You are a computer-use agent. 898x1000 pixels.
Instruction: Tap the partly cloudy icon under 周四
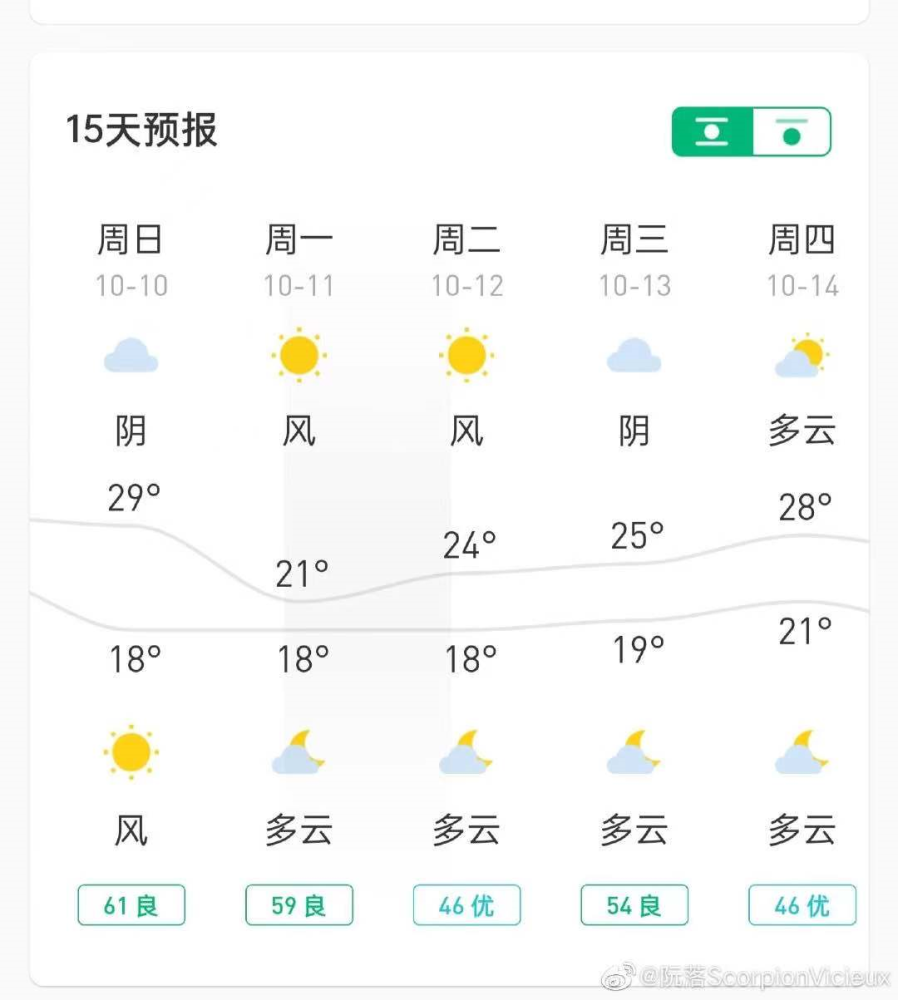[x=802, y=355]
